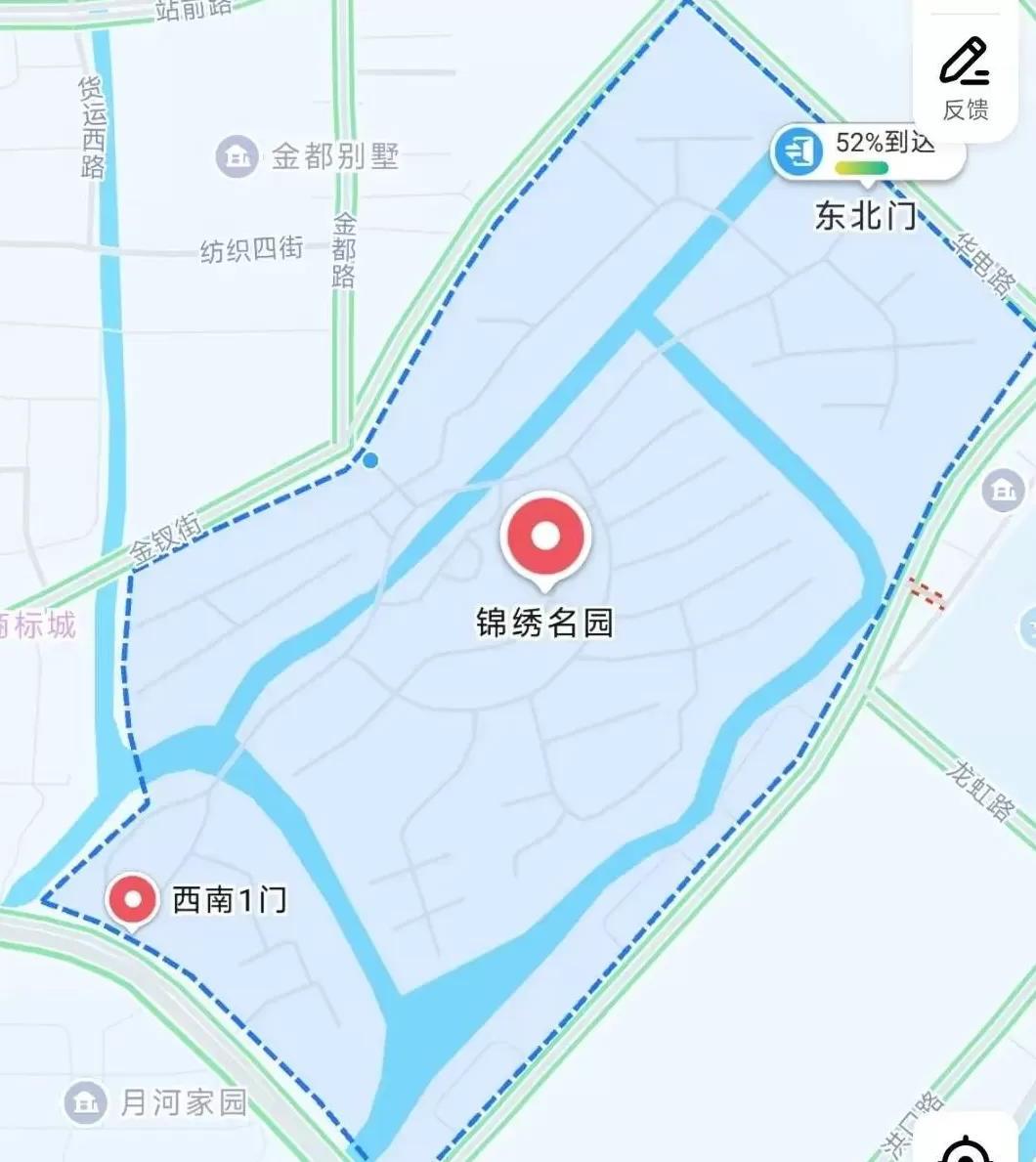Tap the 锦绣名园 name label
This screenshot has width=1036, height=1162.
click(544, 623)
